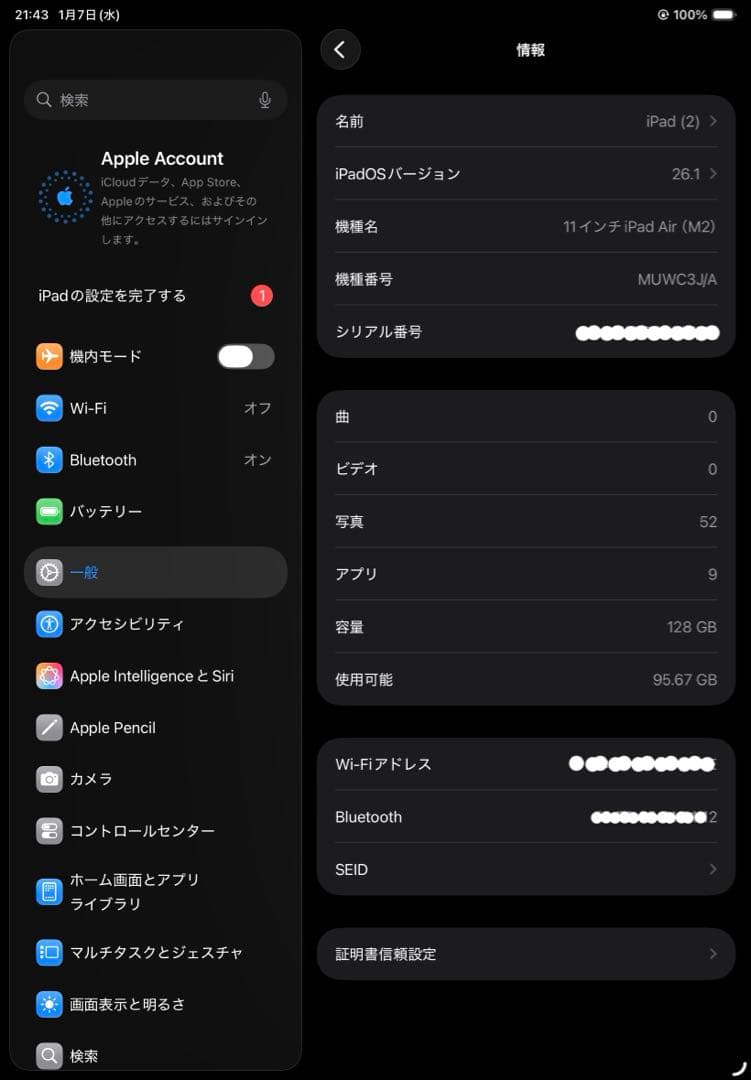Toggle 機内モード (Airplane Mode) on
Screen dimensions: 751x1080
[x=244, y=356]
